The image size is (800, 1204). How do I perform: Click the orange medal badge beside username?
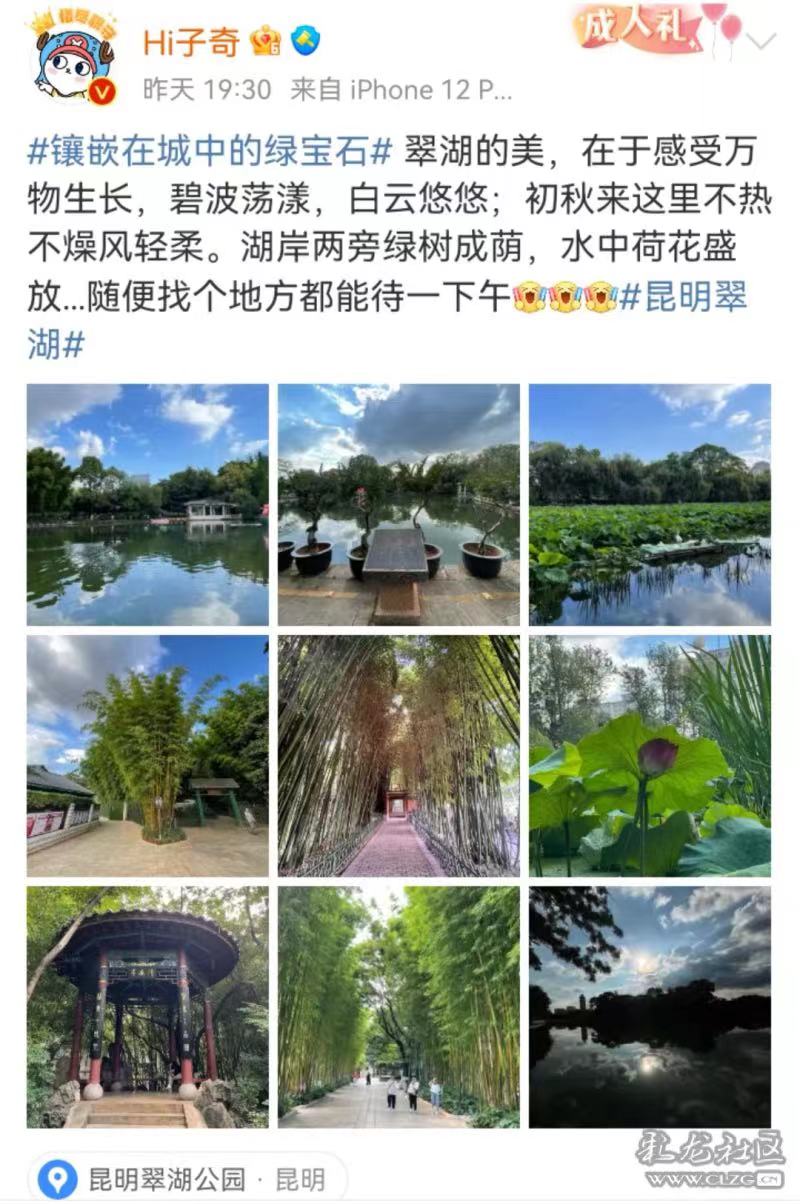(x=266, y=40)
